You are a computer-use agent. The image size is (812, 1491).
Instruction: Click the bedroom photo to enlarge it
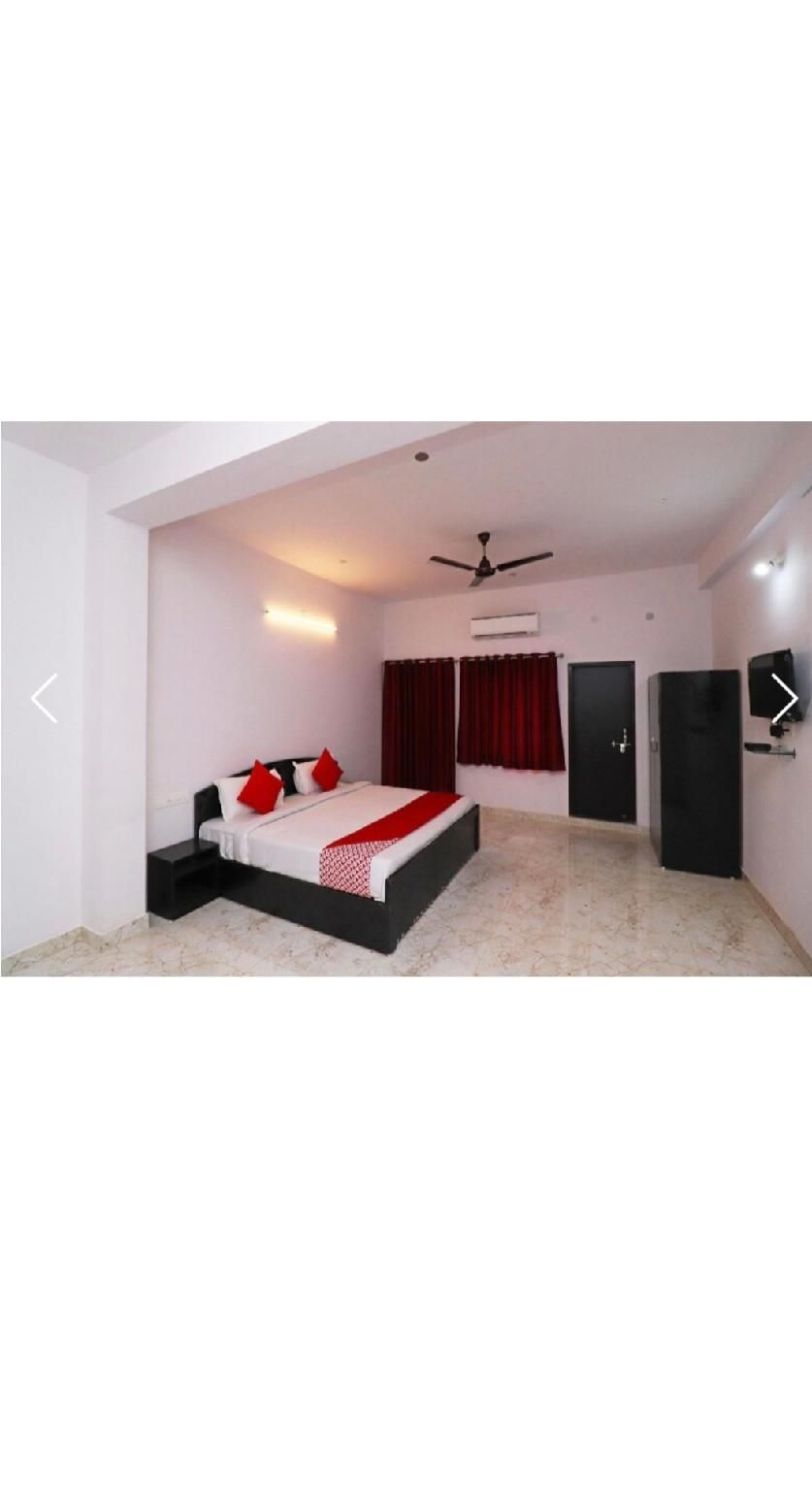click(406, 699)
